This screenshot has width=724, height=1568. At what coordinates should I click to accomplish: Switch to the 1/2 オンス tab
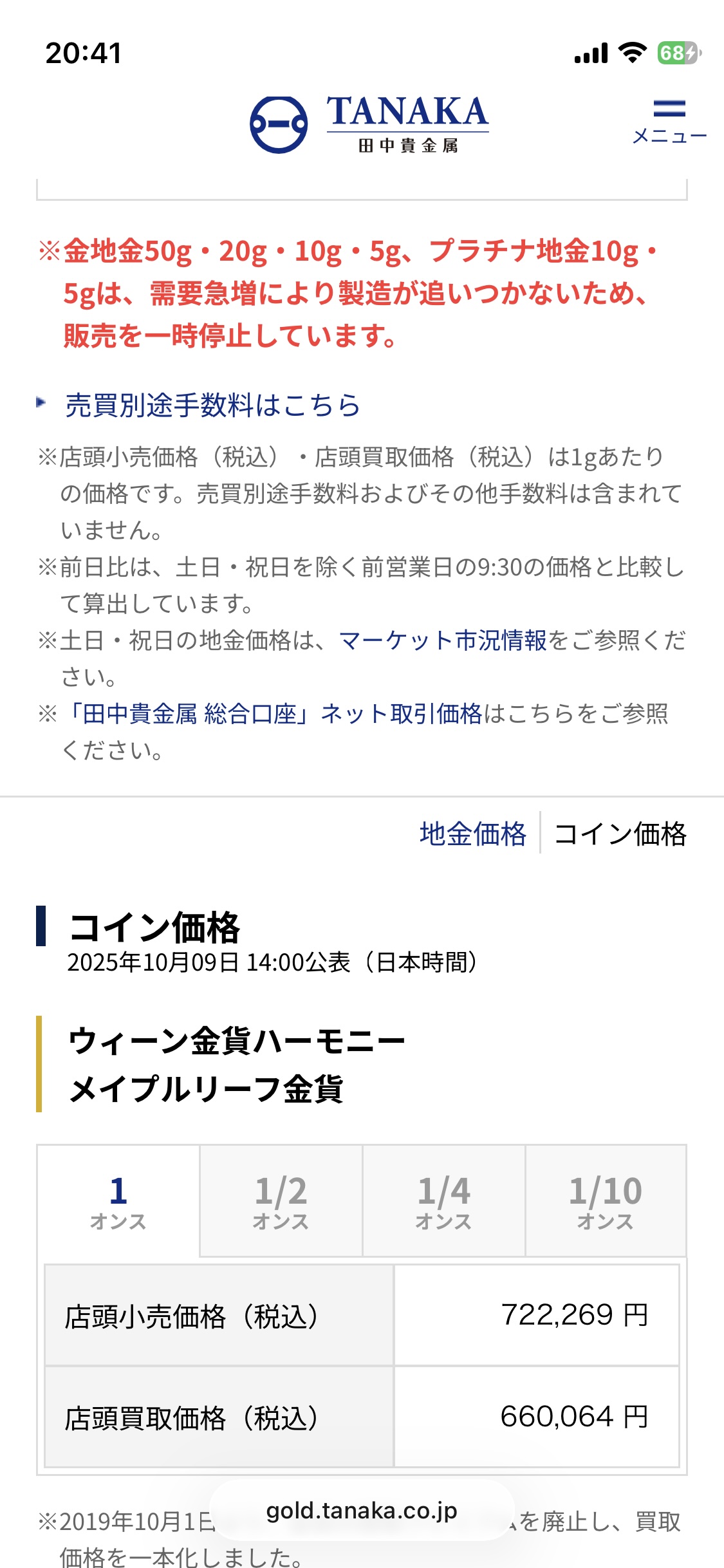click(x=281, y=1201)
